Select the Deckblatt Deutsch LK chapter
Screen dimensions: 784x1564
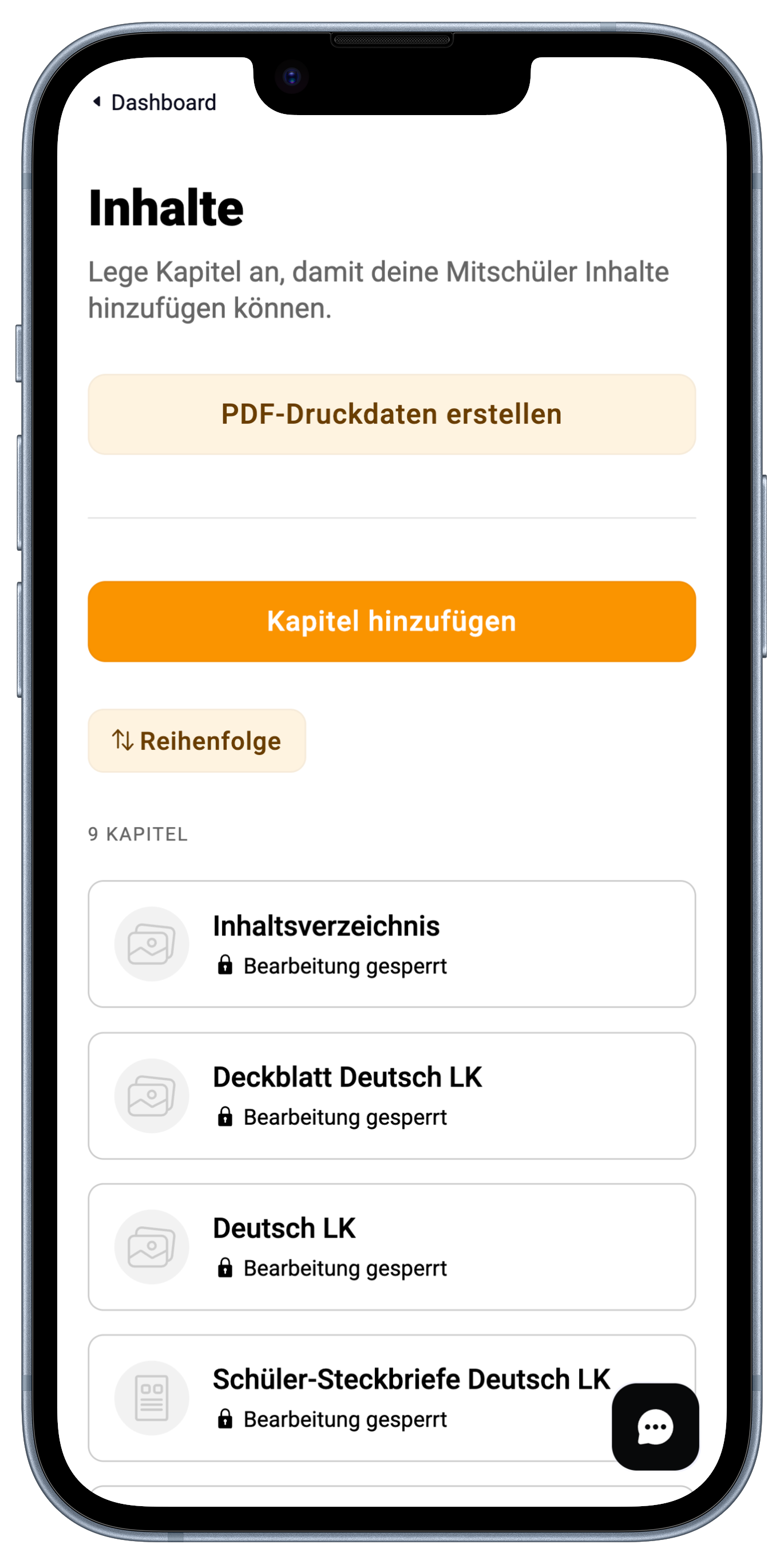391,1095
